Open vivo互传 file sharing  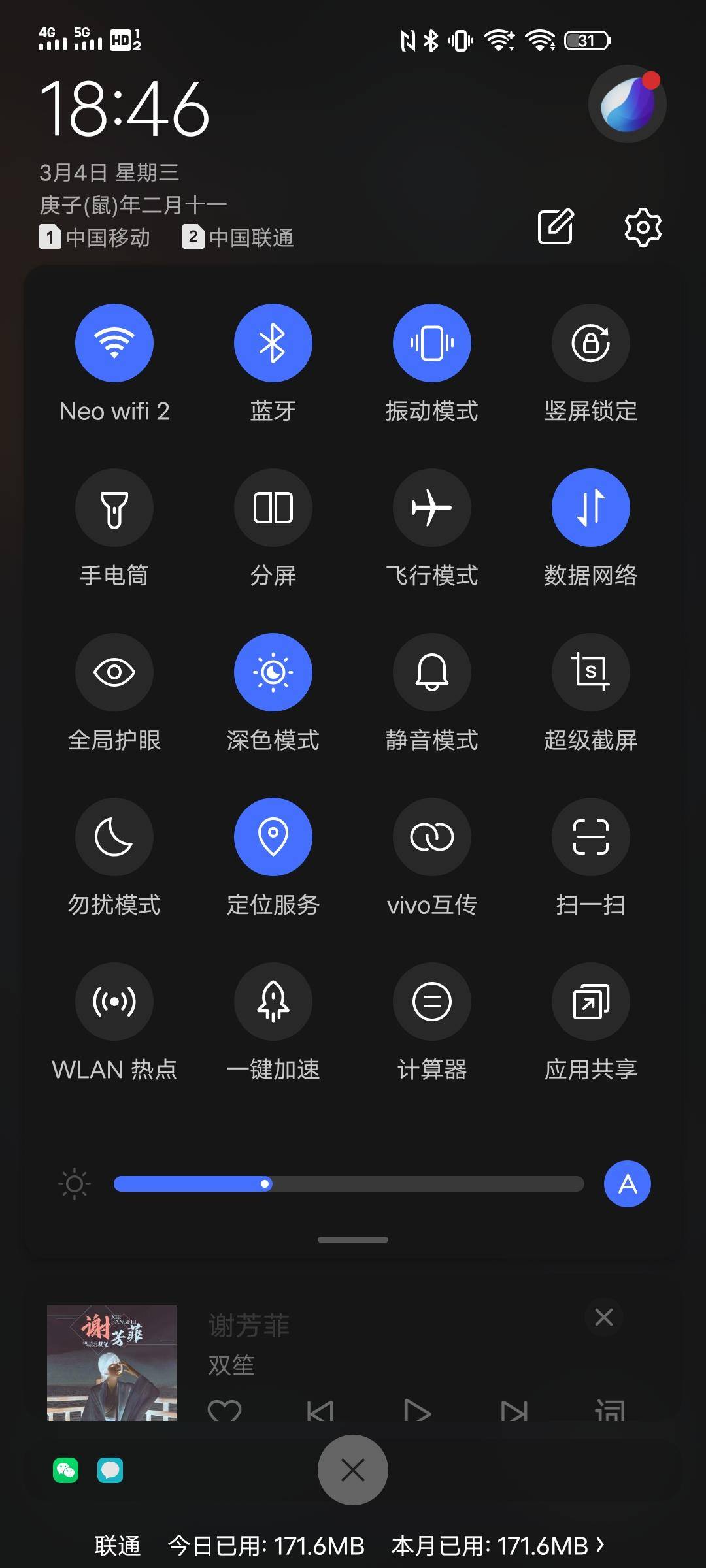(x=431, y=837)
